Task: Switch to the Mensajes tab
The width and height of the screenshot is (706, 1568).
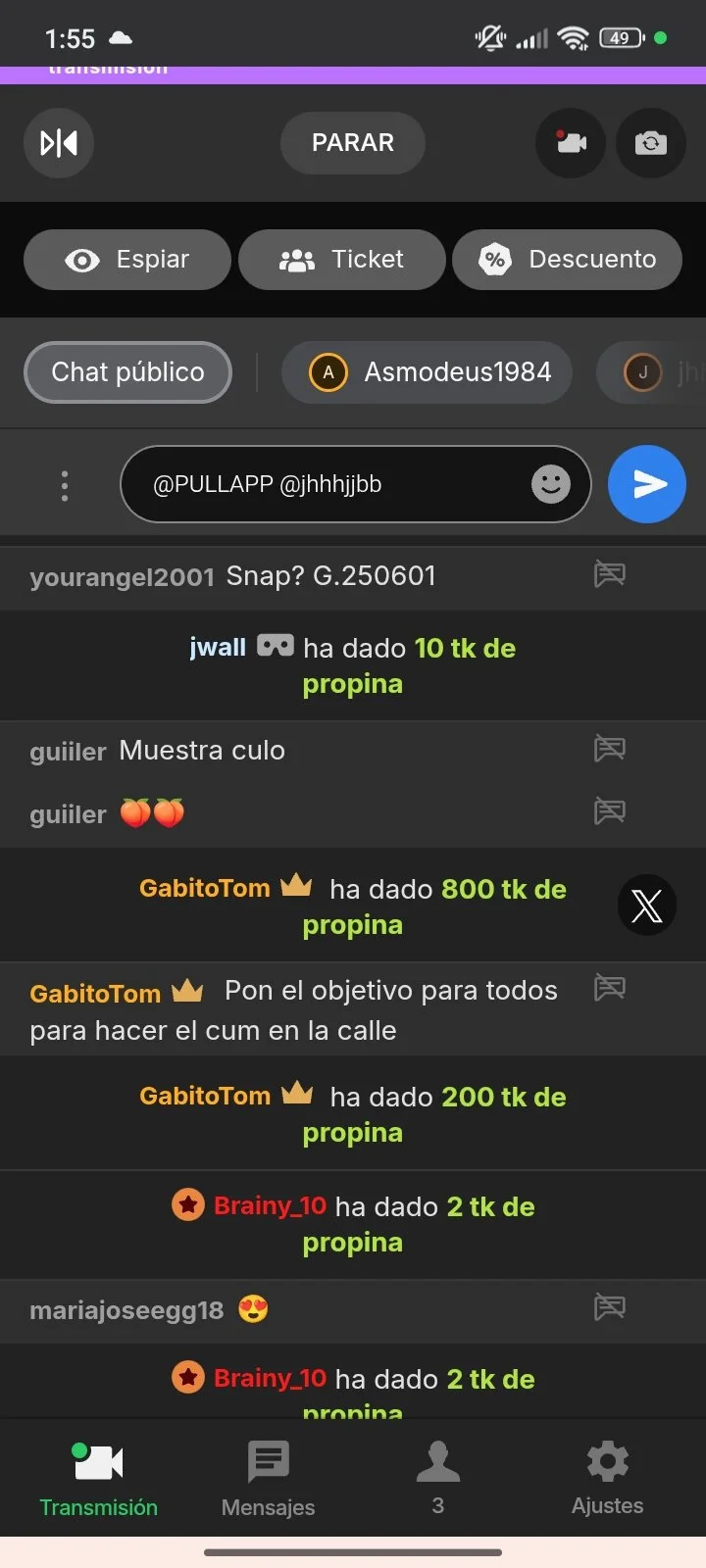Action: pos(268,1478)
